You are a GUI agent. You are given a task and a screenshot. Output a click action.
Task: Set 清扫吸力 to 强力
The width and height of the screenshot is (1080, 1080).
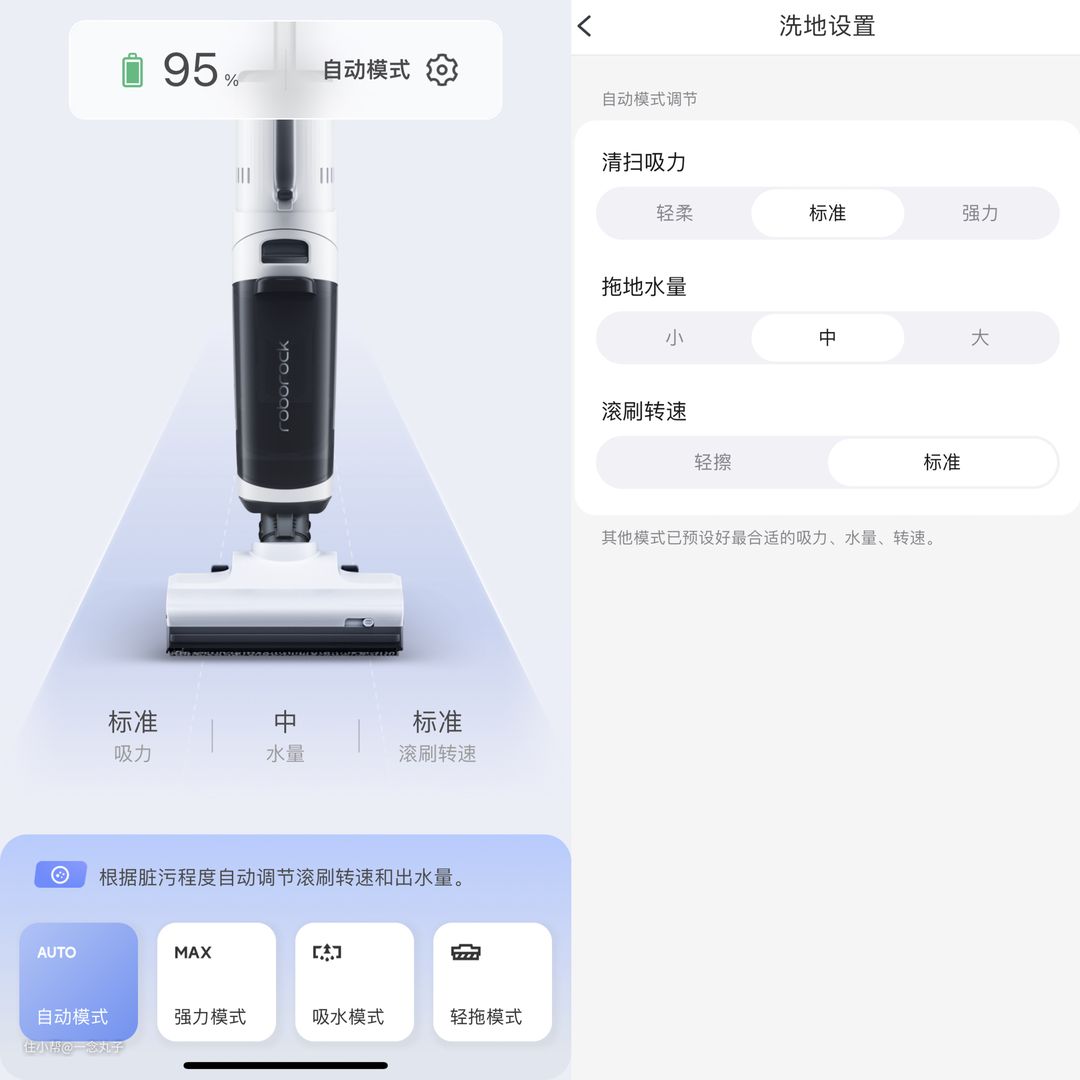point(980,213)
